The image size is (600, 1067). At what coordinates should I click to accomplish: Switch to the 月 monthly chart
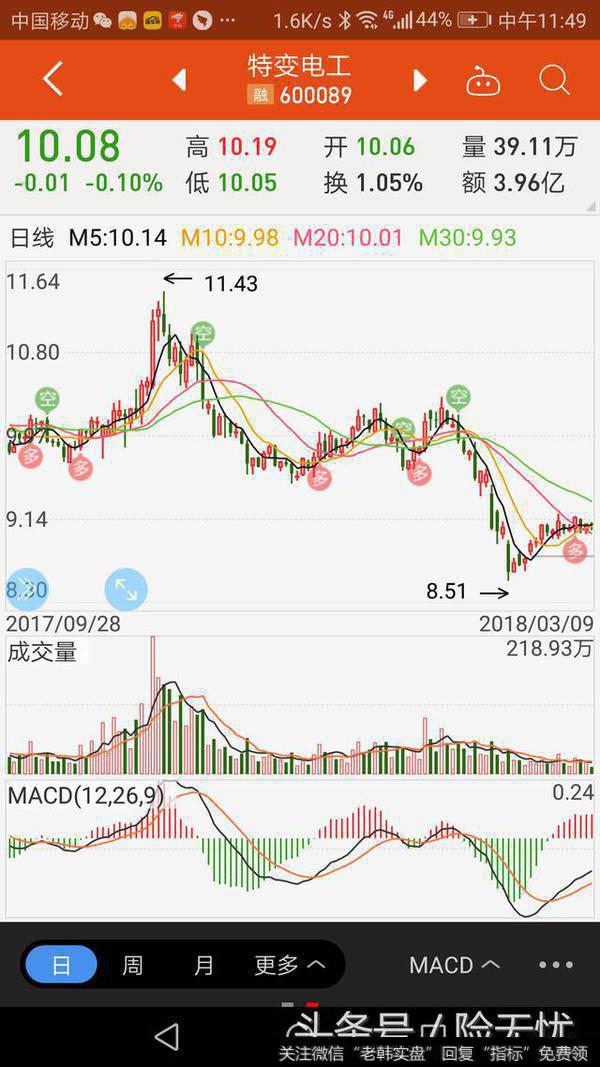click(x=204, y=965)
